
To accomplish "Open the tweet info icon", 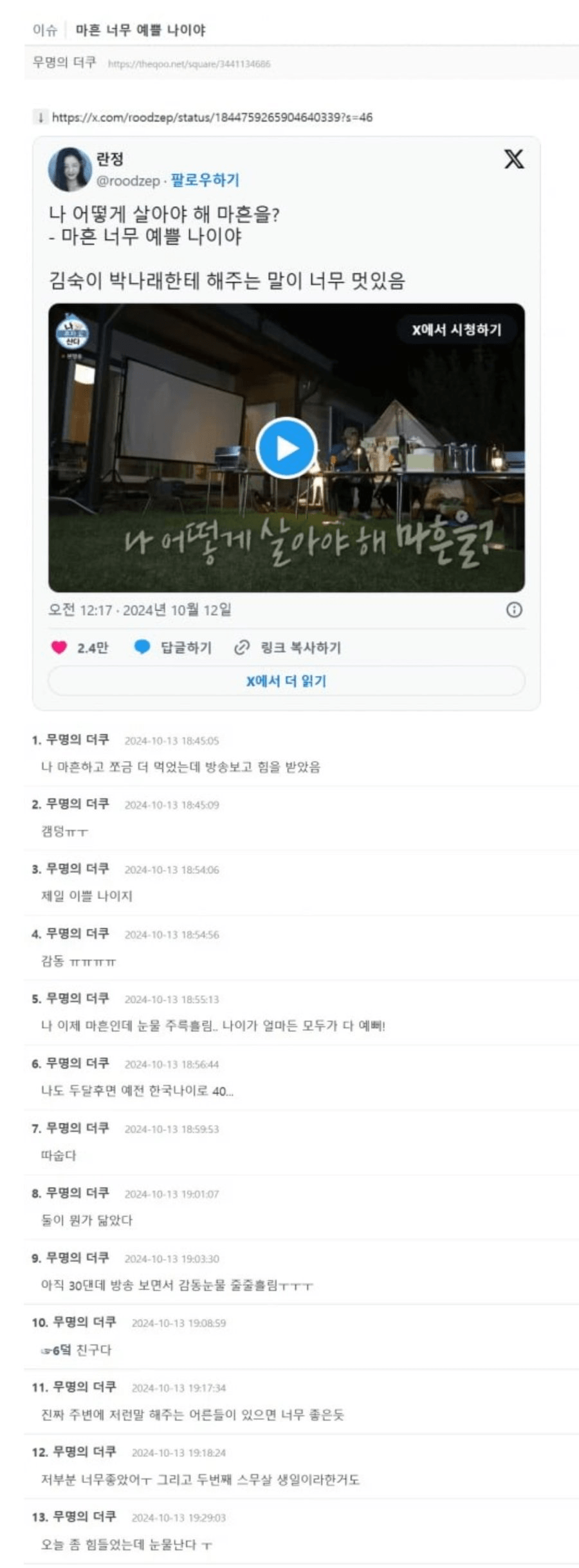I will 513,610.
